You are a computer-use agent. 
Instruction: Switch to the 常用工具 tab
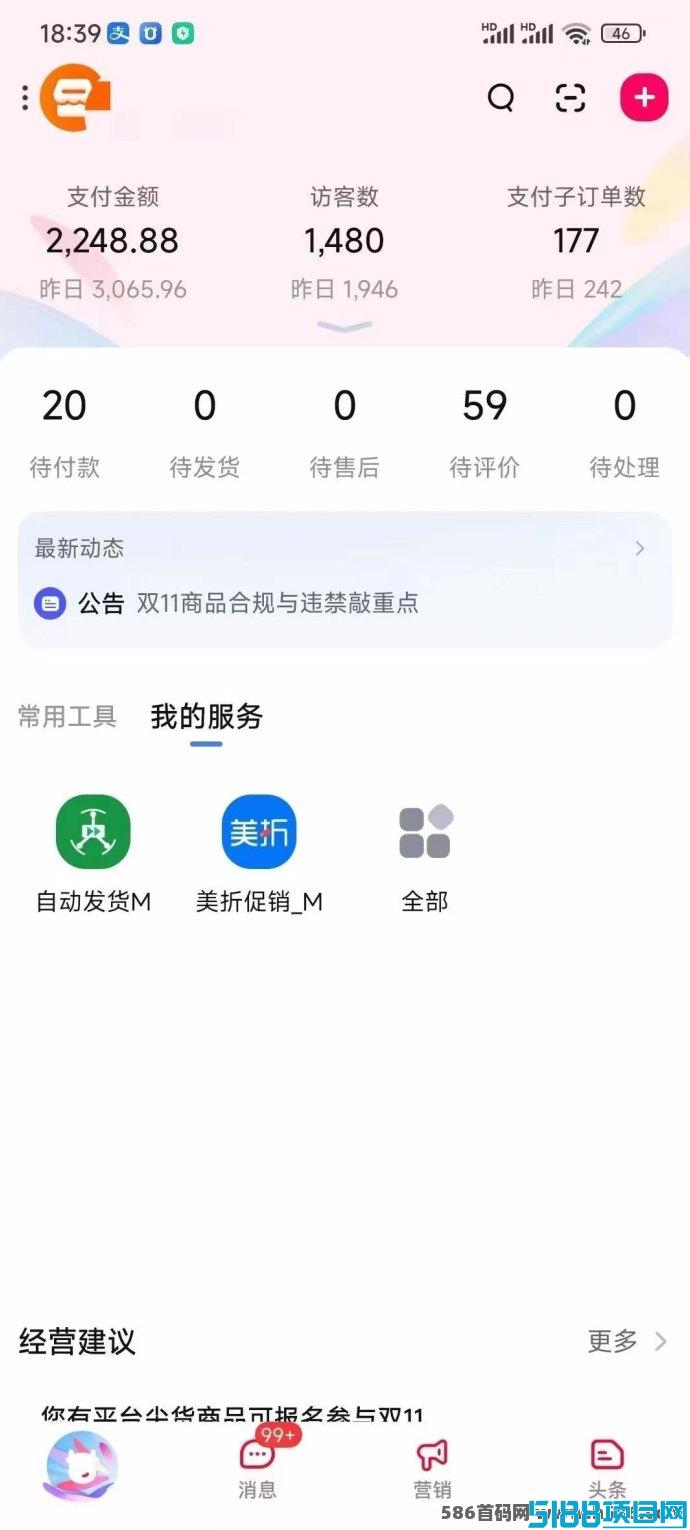pos(67,716)
